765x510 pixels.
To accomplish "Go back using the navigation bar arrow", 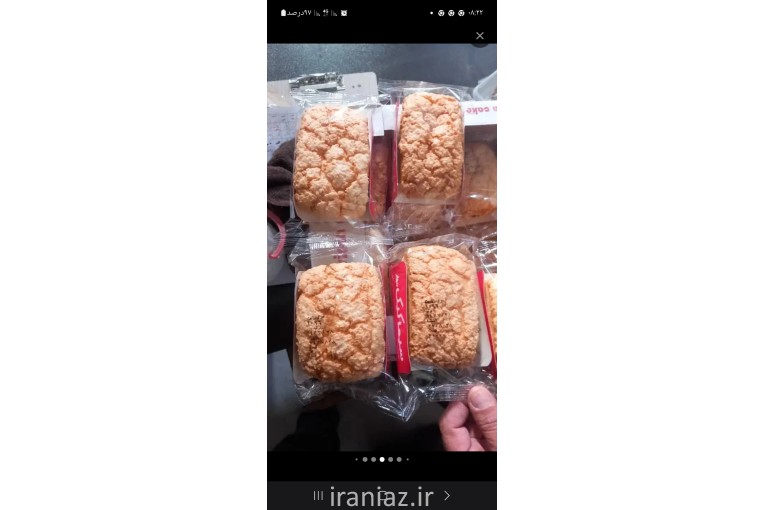I will pyautogui.click(x=447, y=495).
